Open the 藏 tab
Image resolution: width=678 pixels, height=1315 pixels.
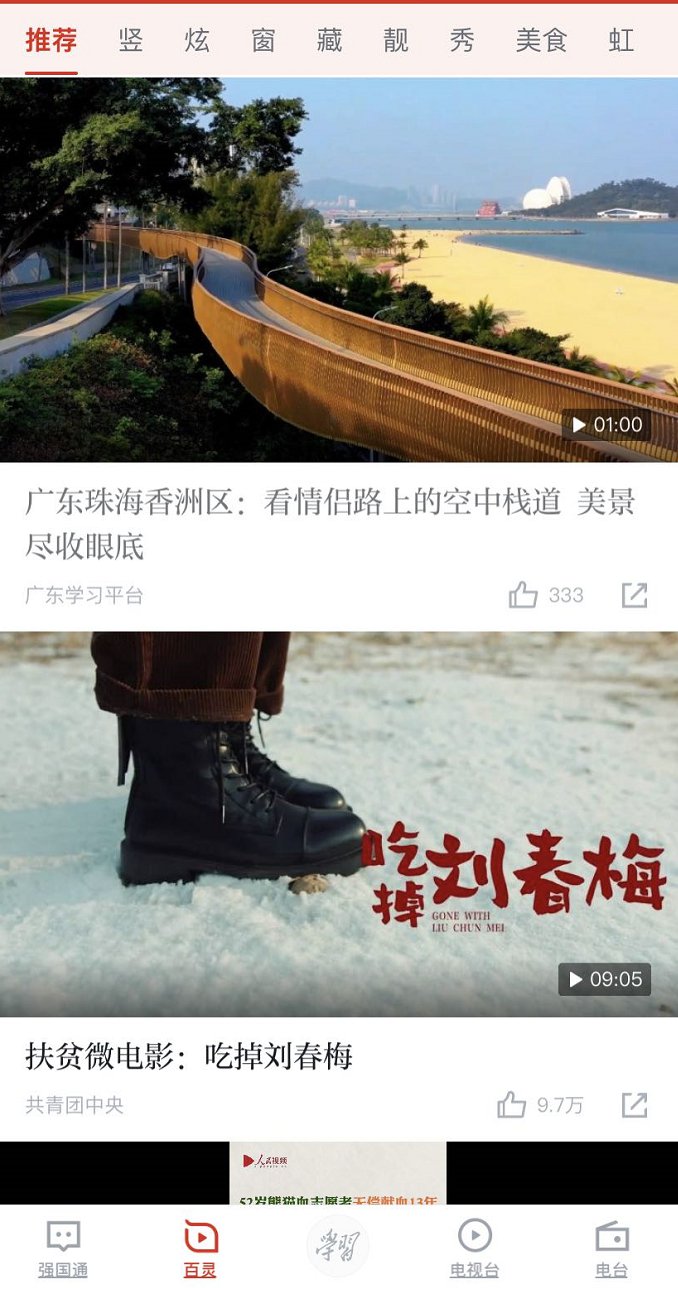pos(329,41)
